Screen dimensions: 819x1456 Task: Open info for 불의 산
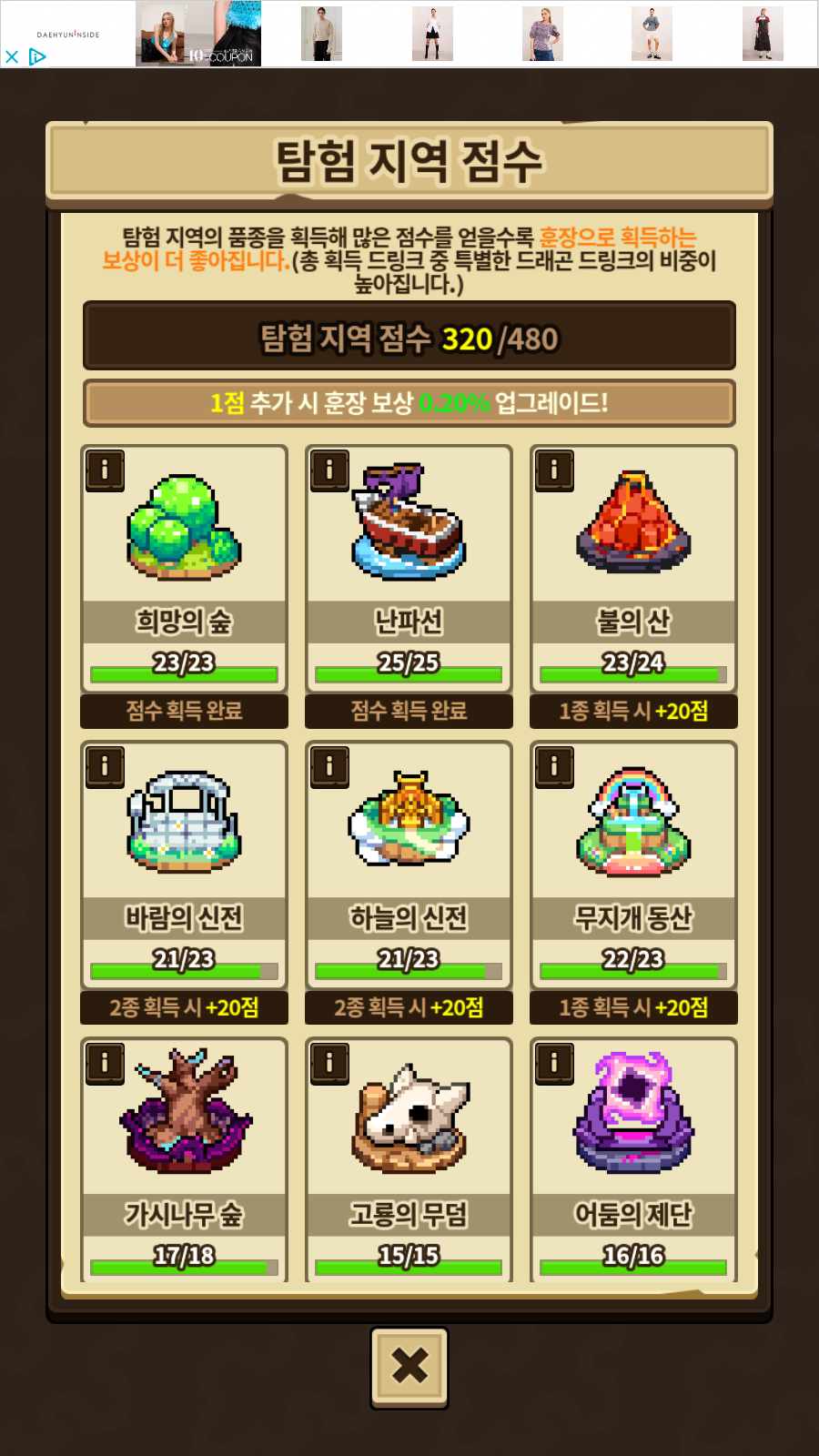pyautogui.click(x=554, y=470)
